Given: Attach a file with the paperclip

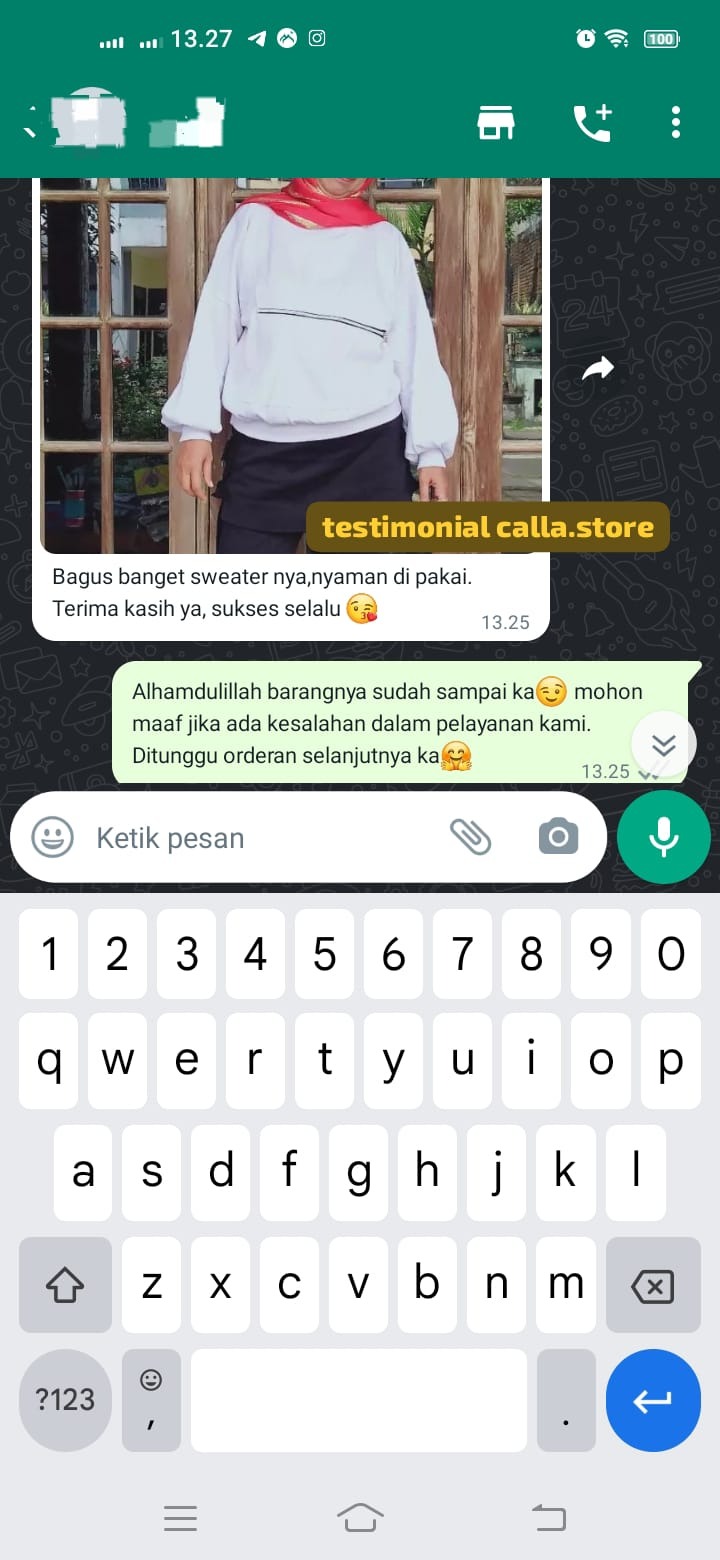Looking at the screenshot, I should pyautogui.click(x=470, y=836).
